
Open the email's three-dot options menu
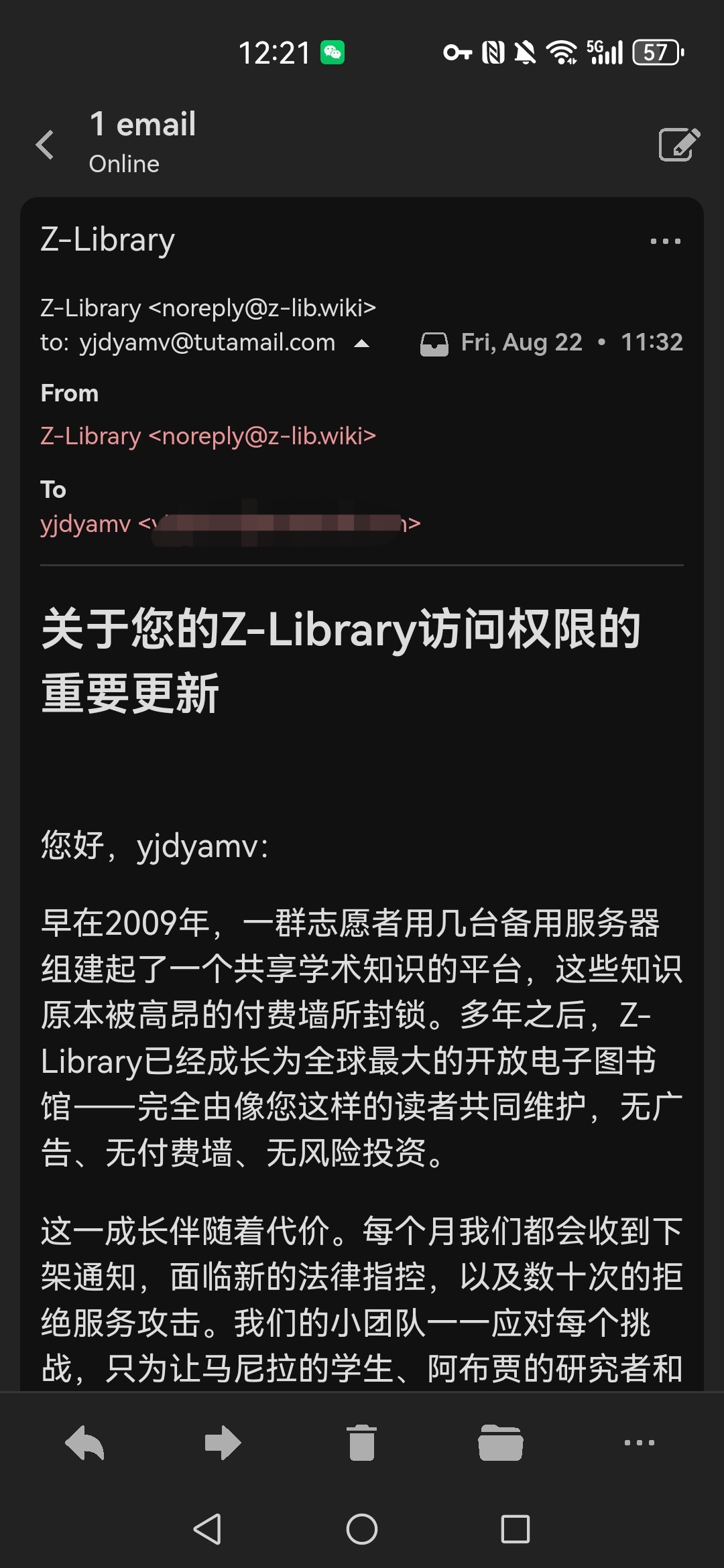point(666,241)
